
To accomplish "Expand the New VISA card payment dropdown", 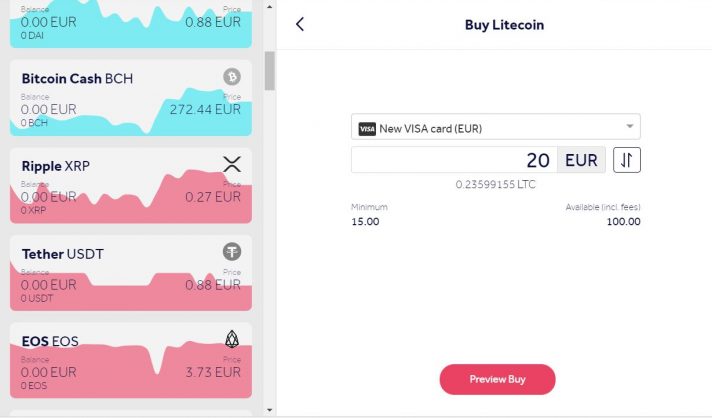I will (x=495, y=127).
